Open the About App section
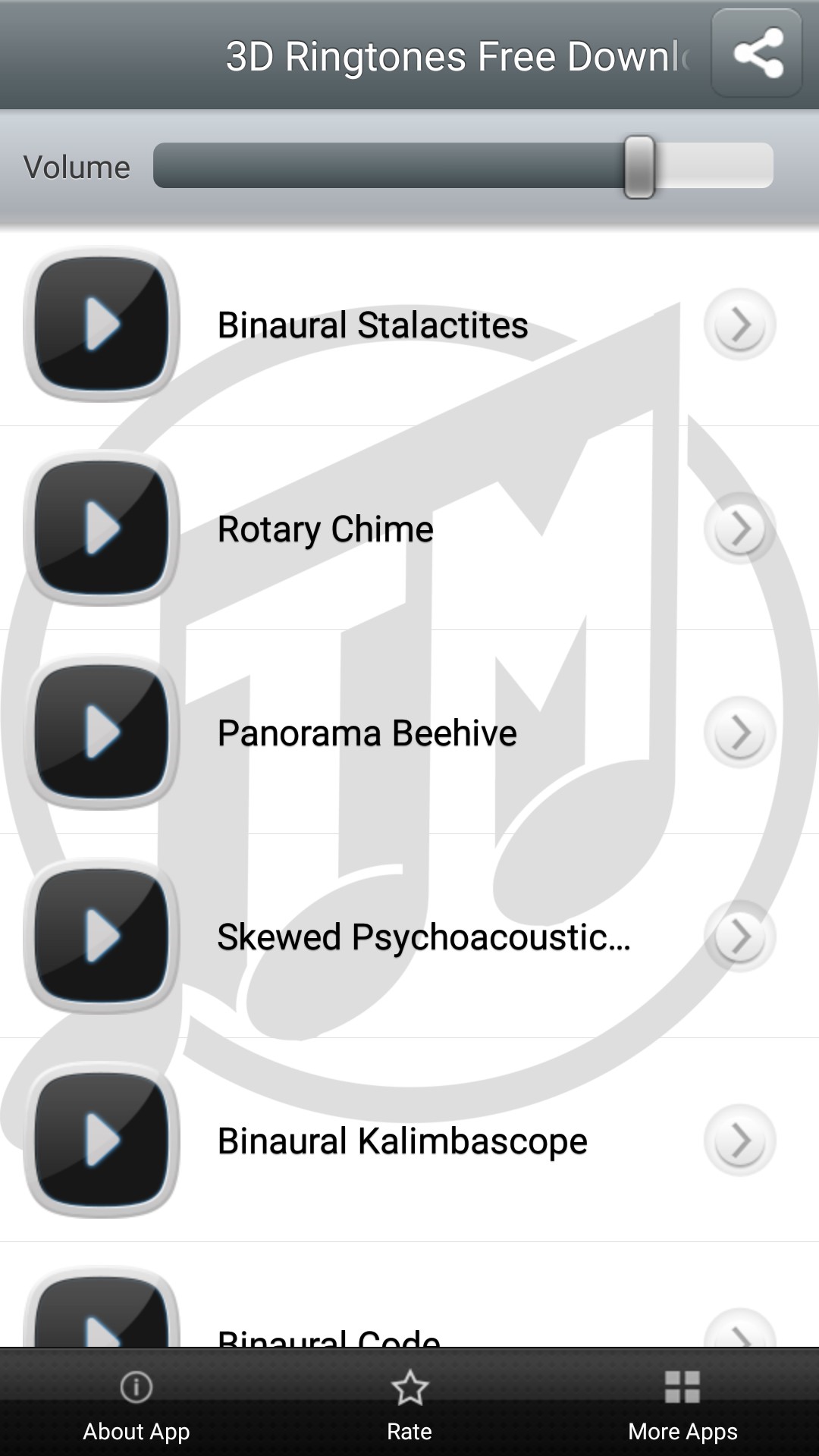819x1456 pixels. click(136, 1404)
